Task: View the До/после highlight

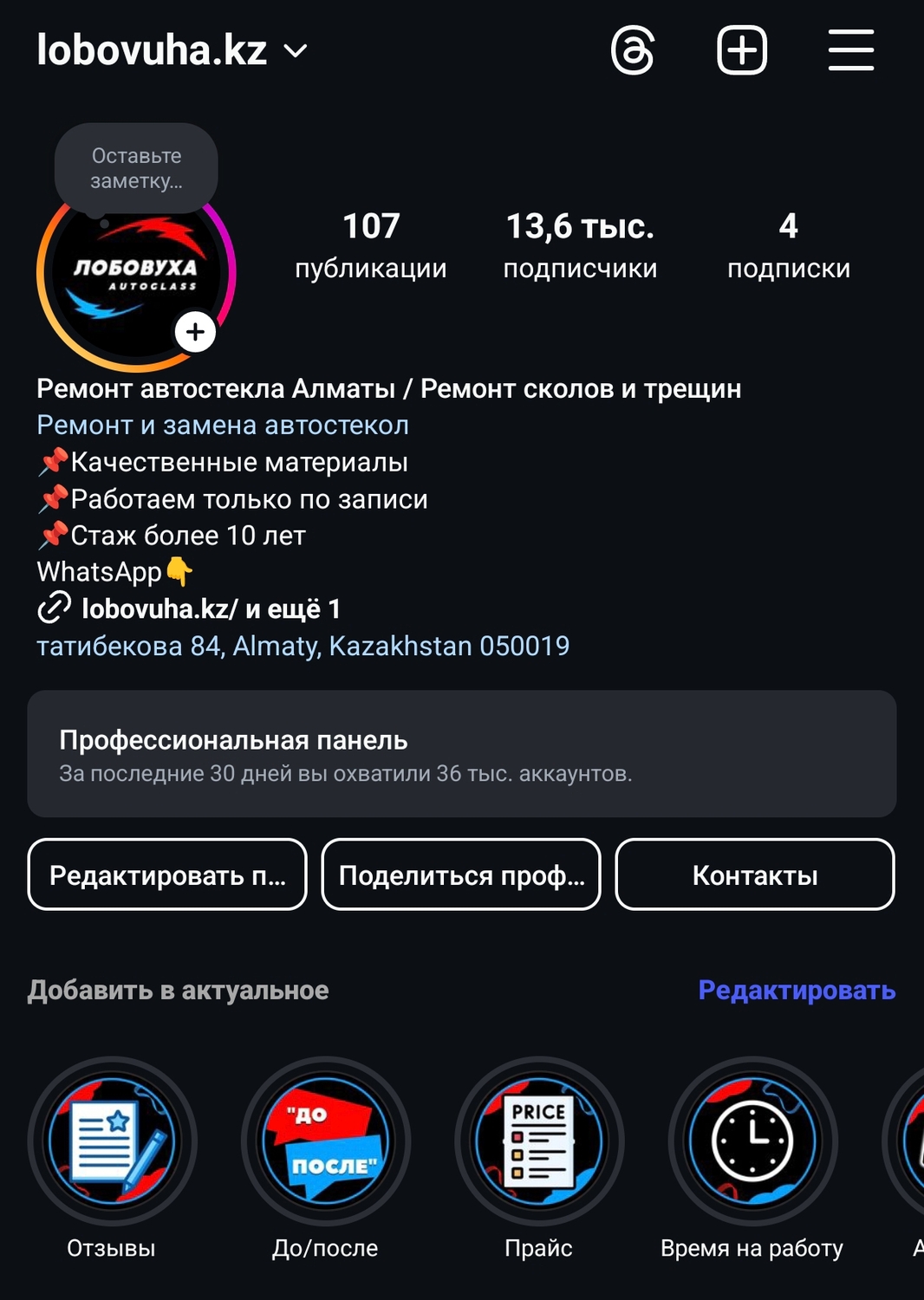Action: point(326,1141)
